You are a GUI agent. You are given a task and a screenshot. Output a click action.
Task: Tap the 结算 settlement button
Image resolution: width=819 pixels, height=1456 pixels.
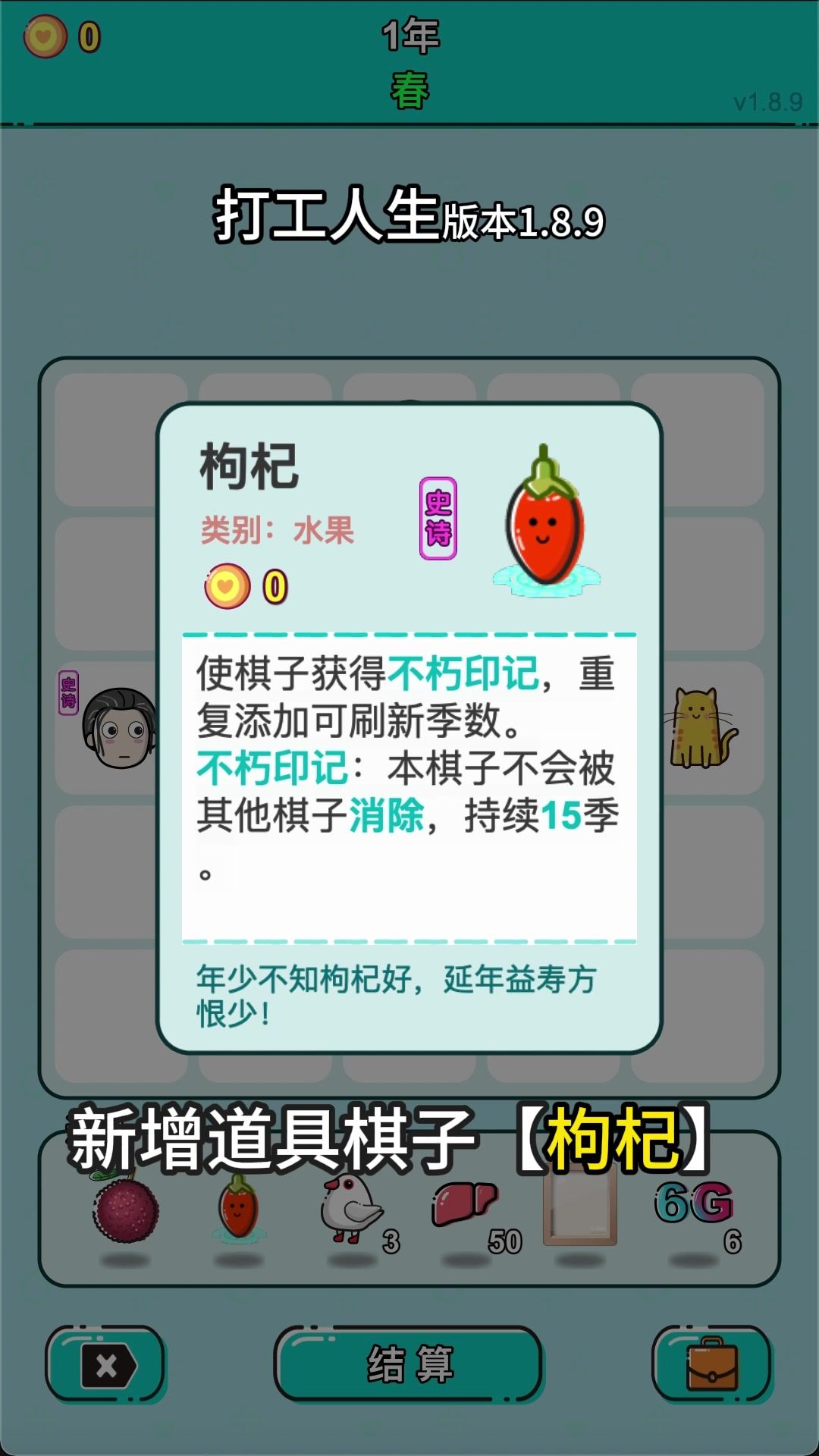409,1363
